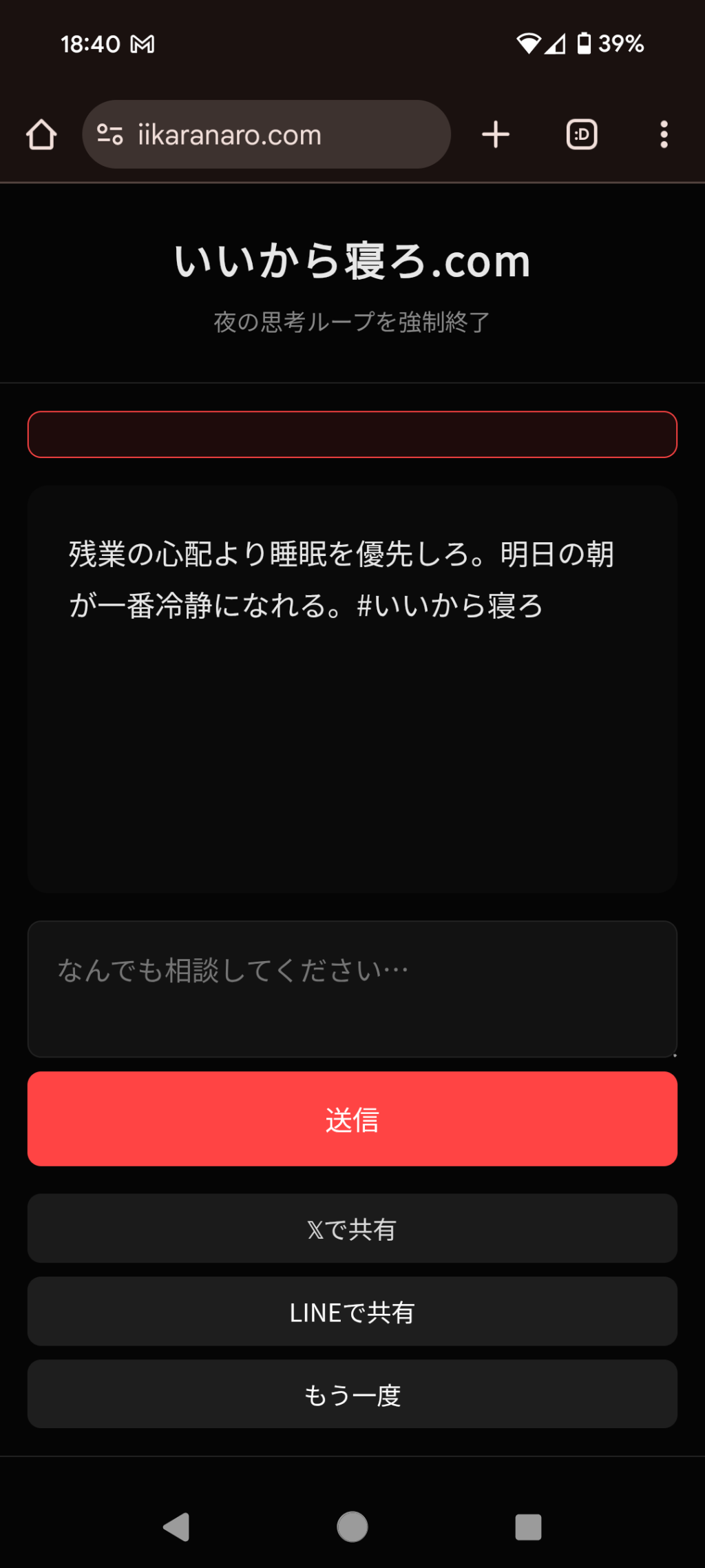Share the message on X
The height and width of the screenshot is (1568, 705).
pyautogui.click(x=352, y=1228)
